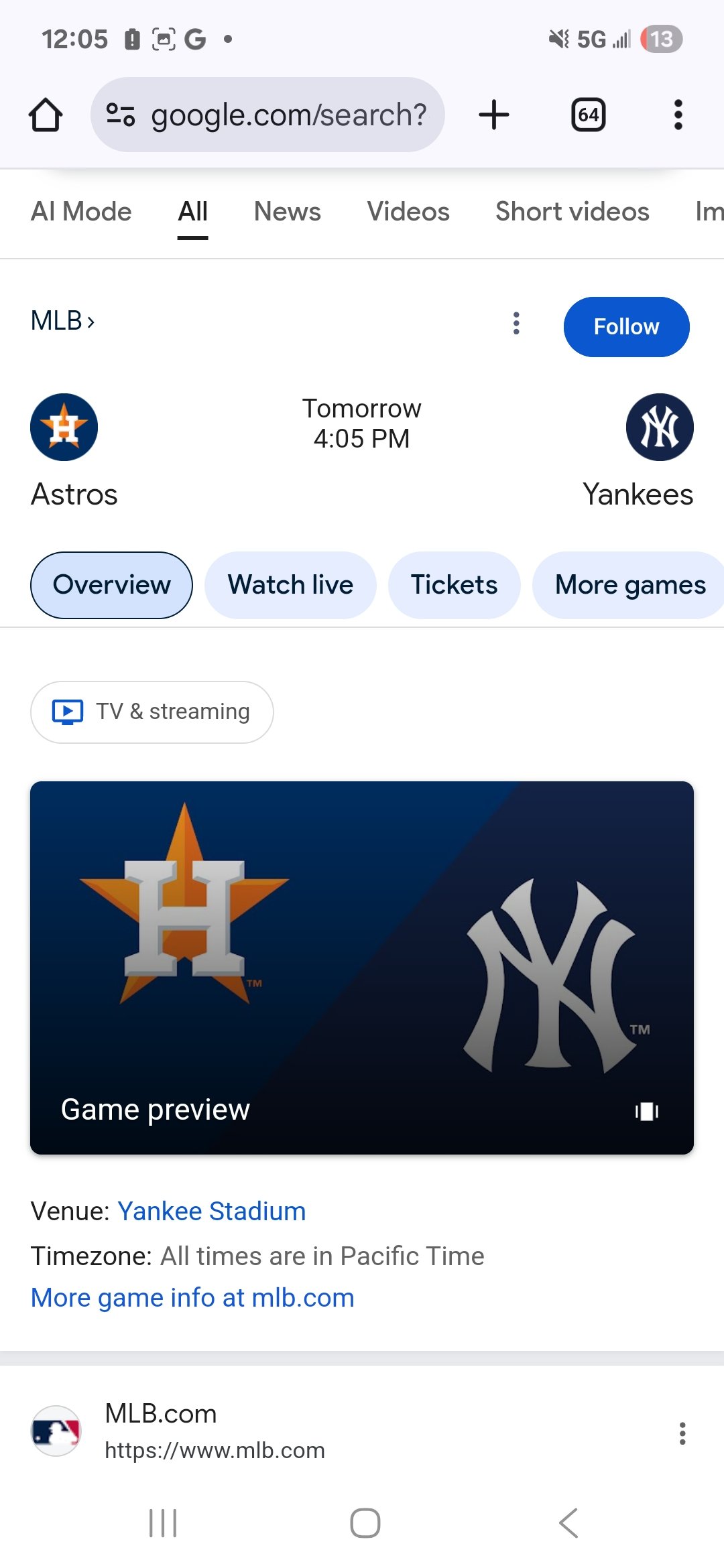Select the More games chip

click(x=629, y=585)
